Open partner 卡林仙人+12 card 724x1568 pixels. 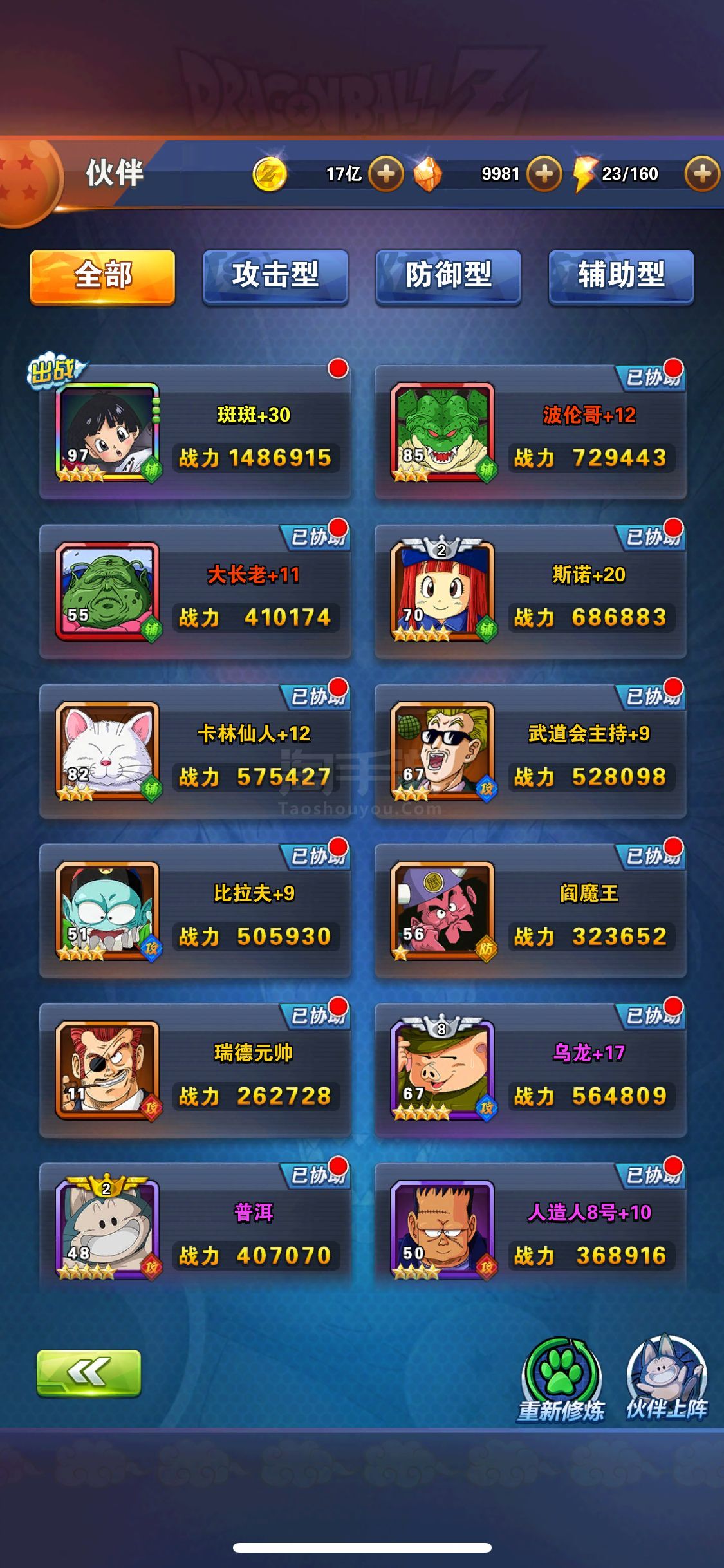point(196,752)
